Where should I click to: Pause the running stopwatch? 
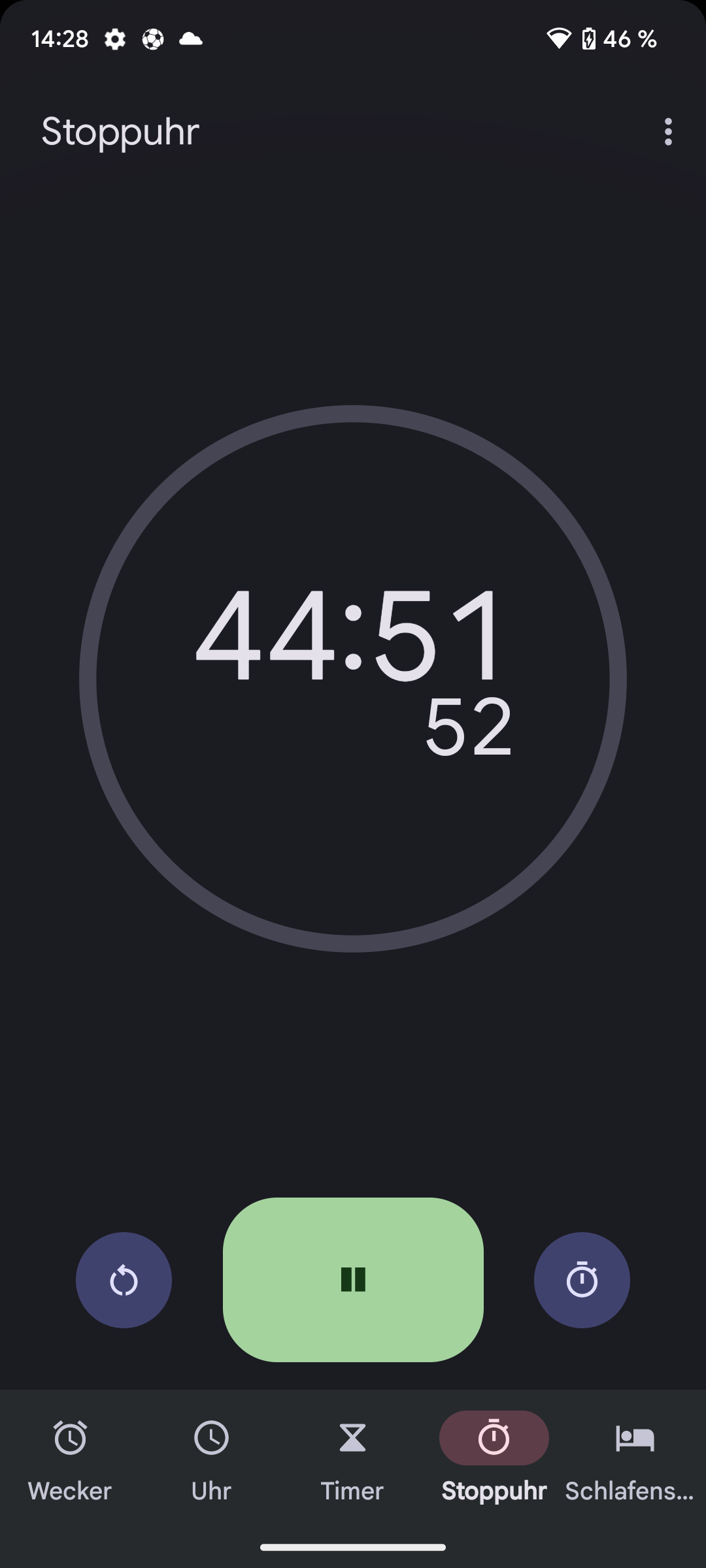(x=353, y=1279)
